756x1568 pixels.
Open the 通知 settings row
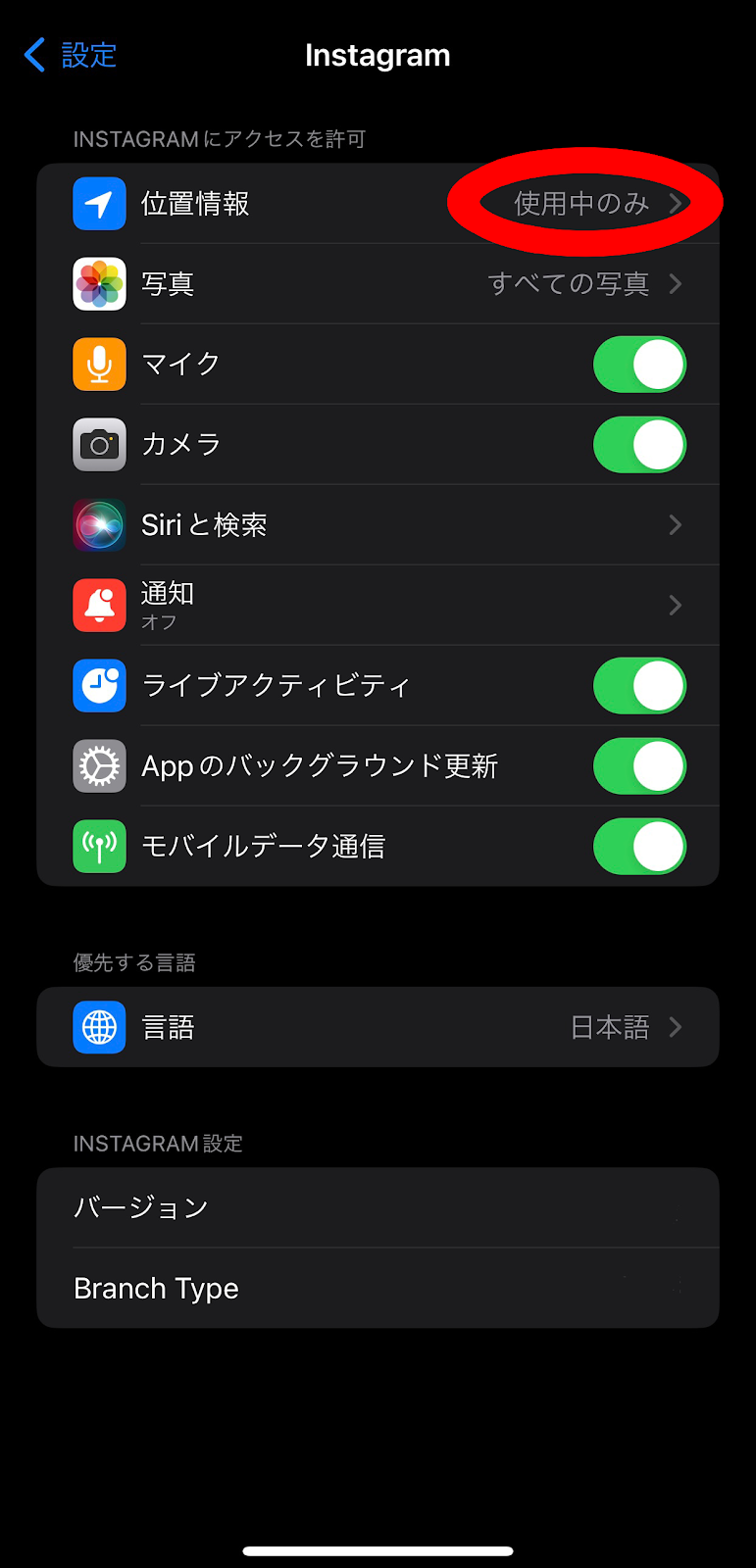(378, 606)
